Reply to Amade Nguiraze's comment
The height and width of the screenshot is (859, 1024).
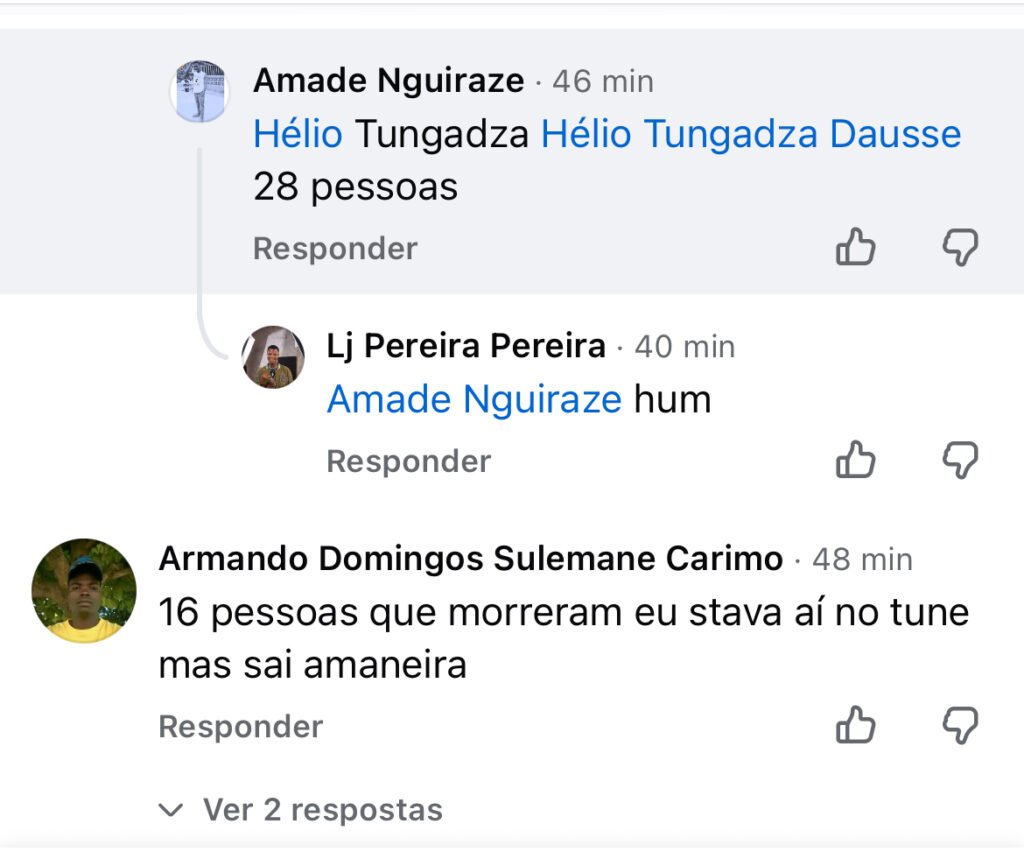[x=335, y=249]
